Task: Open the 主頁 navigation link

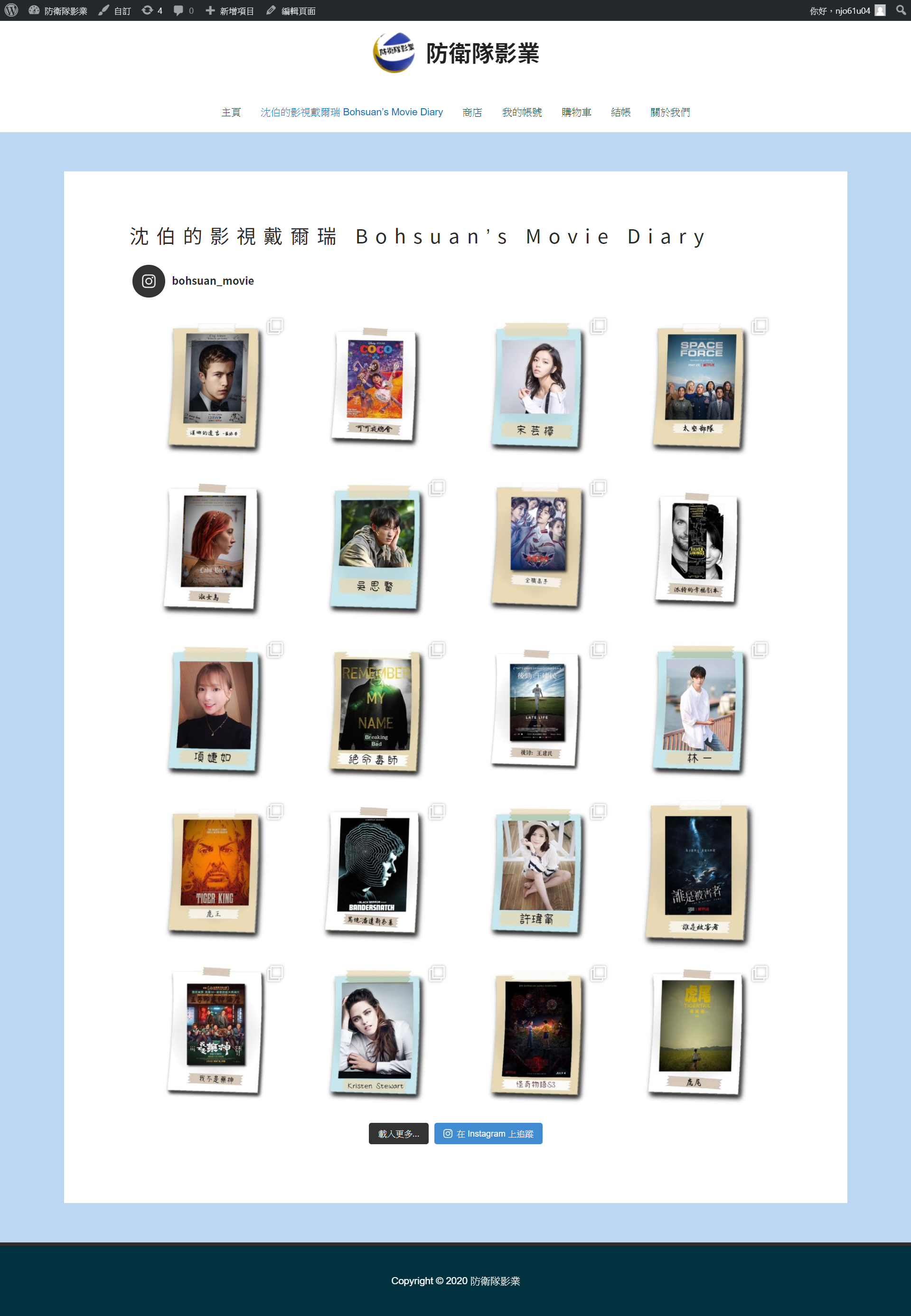Action: (x=231, y=112)
